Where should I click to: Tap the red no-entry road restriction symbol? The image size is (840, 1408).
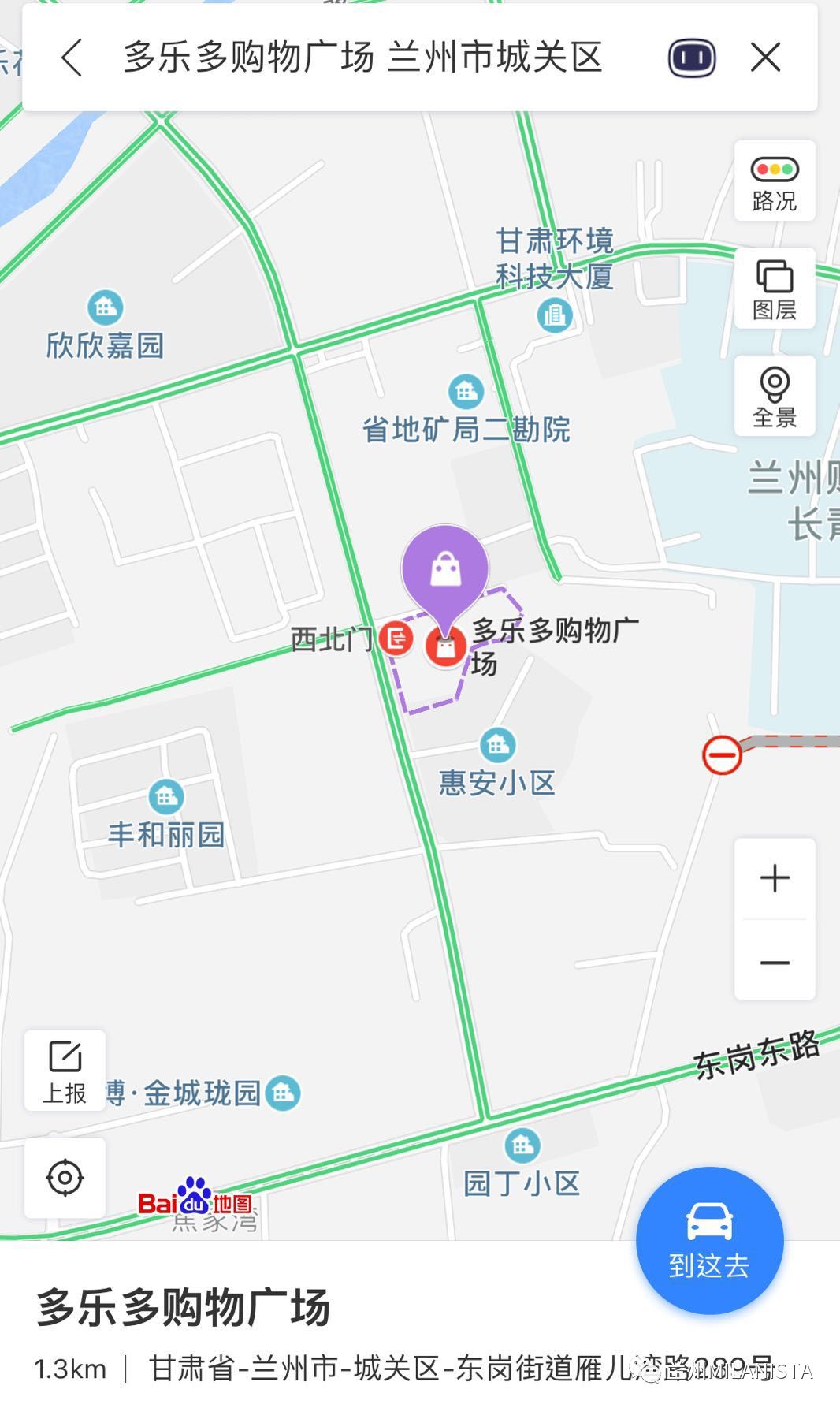pyautogui.click(x=723, y=755)
